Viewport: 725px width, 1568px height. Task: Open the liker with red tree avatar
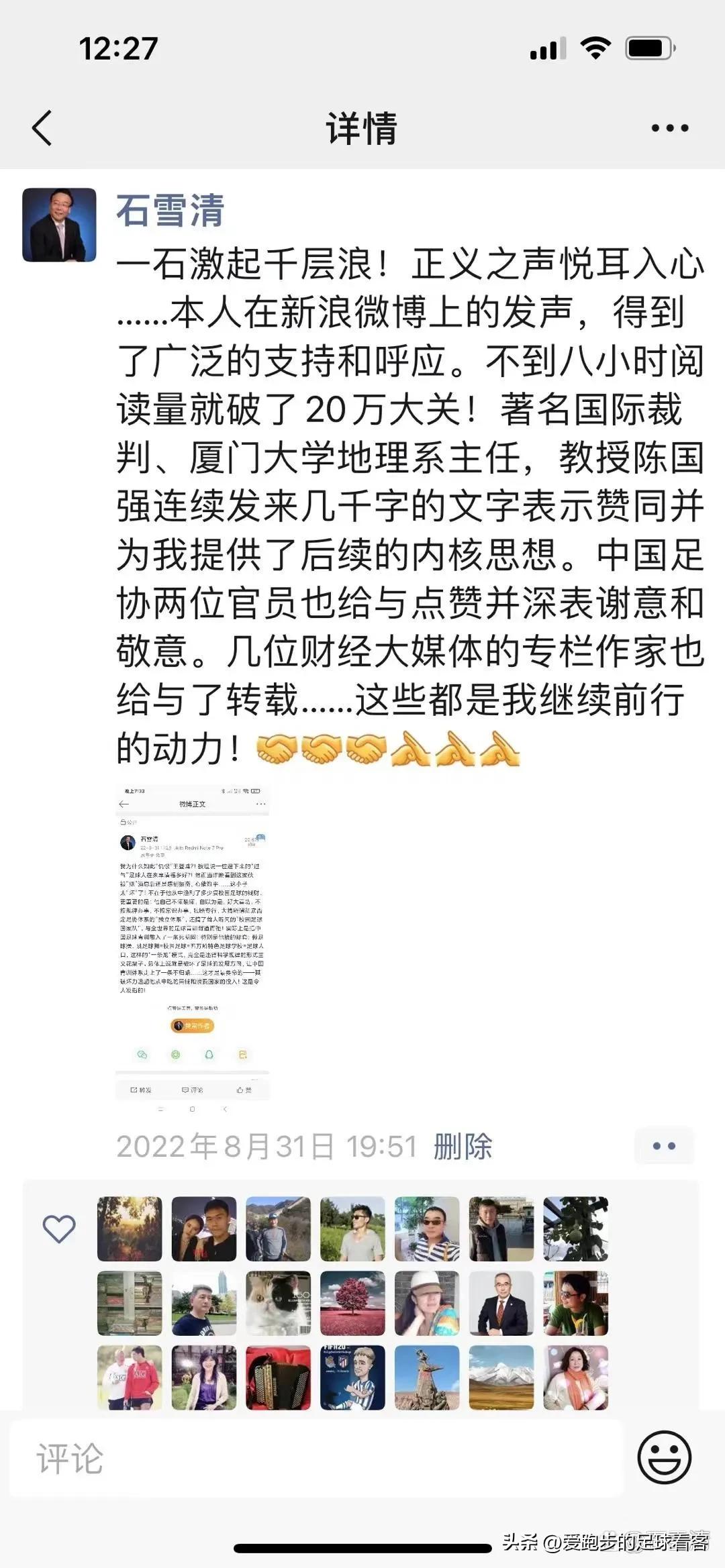[352, 1303]
